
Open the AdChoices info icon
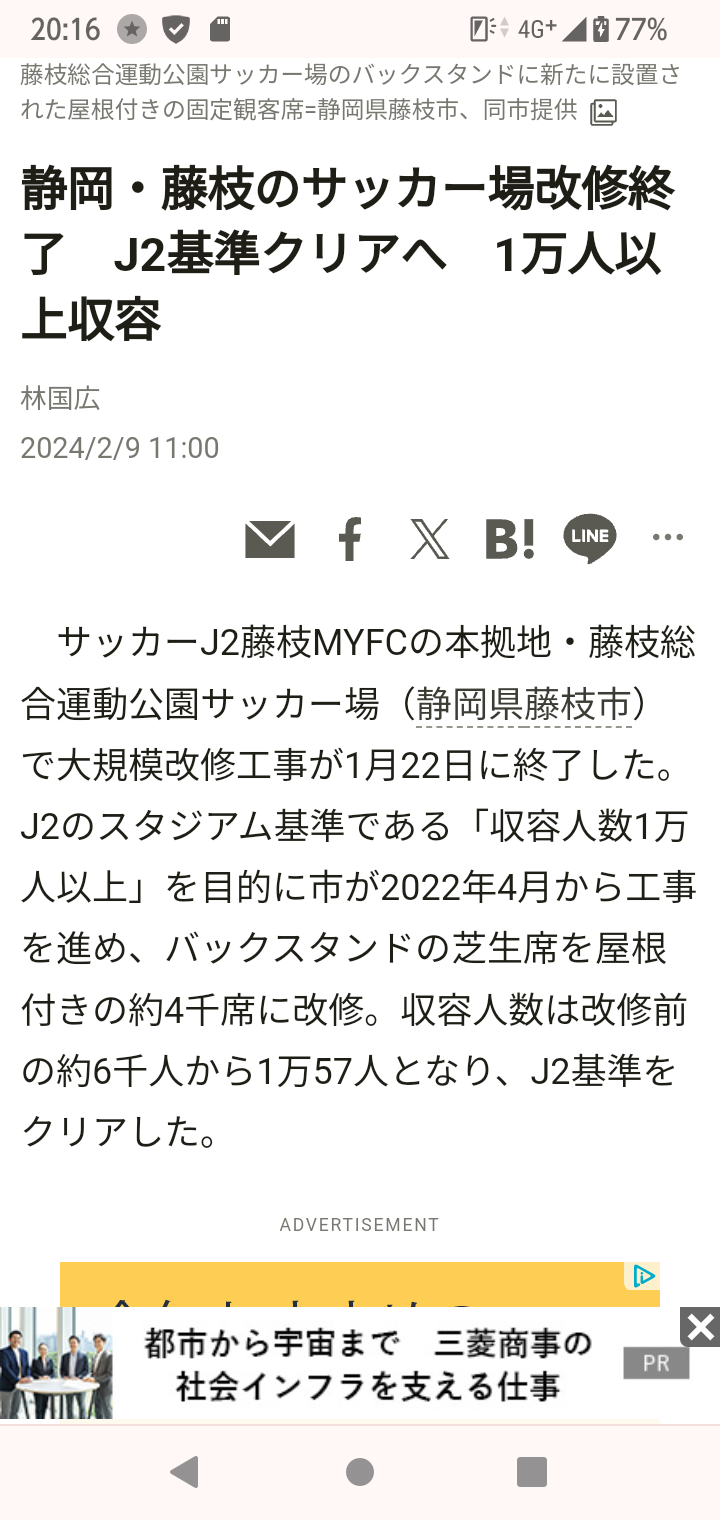click(x=643, y=1276)
